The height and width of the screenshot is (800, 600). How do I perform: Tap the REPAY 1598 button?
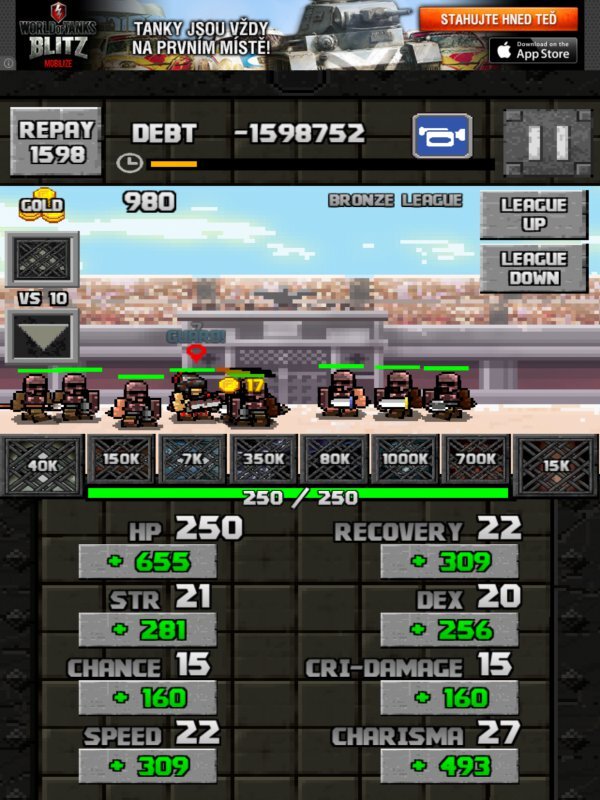click(x=56, y=141)
